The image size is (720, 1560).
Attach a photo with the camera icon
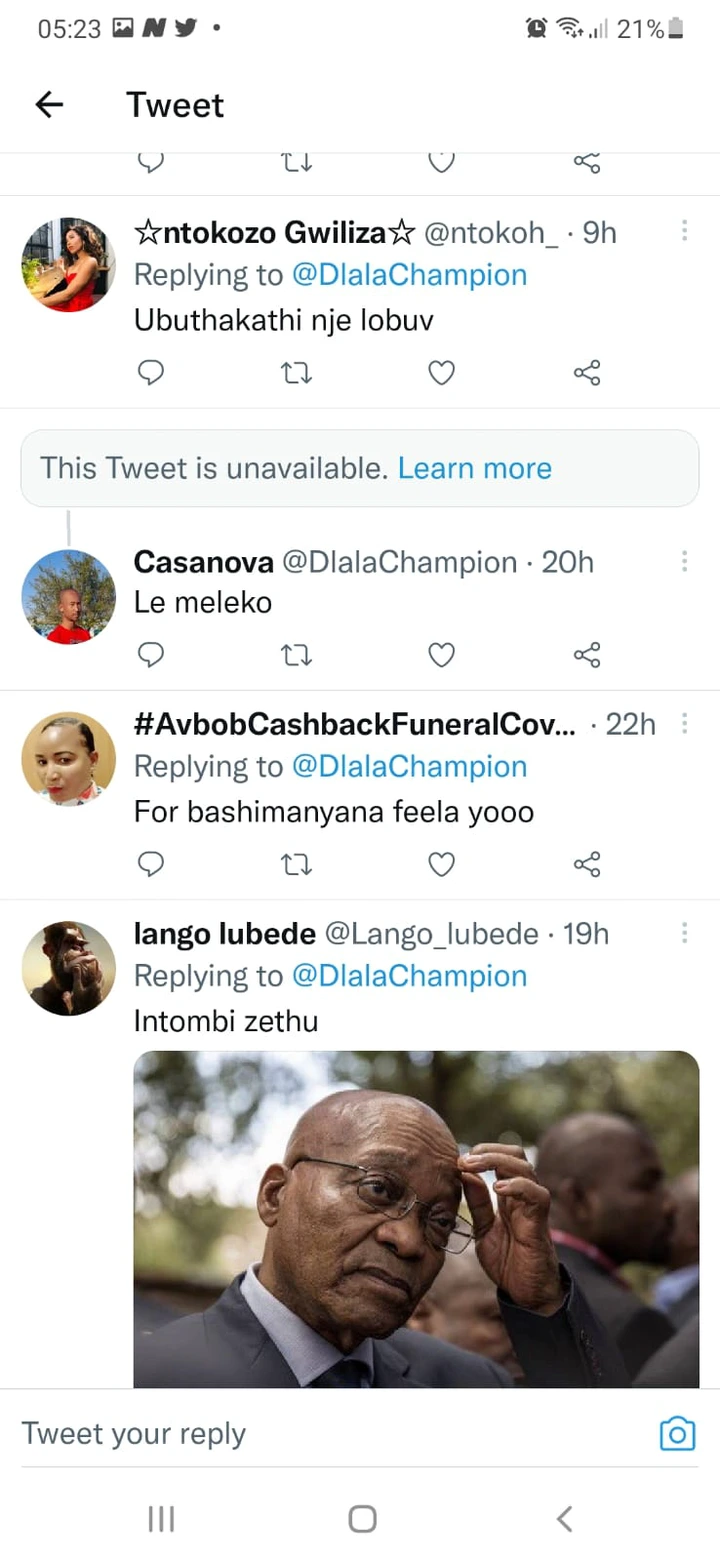click(x=677, y=1433)
